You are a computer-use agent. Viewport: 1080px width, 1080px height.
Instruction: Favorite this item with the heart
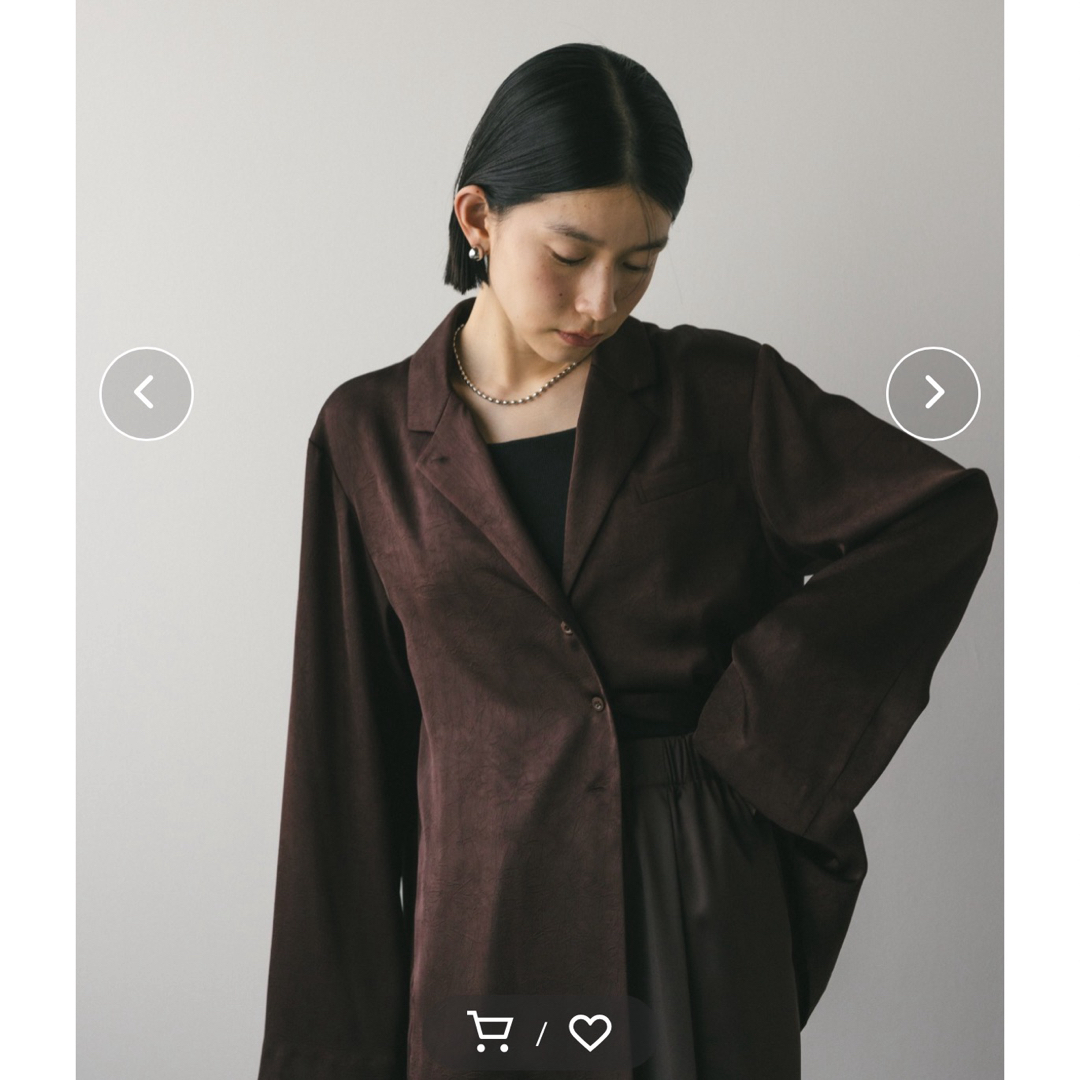pyautogui.click(x=589, y=1031)
